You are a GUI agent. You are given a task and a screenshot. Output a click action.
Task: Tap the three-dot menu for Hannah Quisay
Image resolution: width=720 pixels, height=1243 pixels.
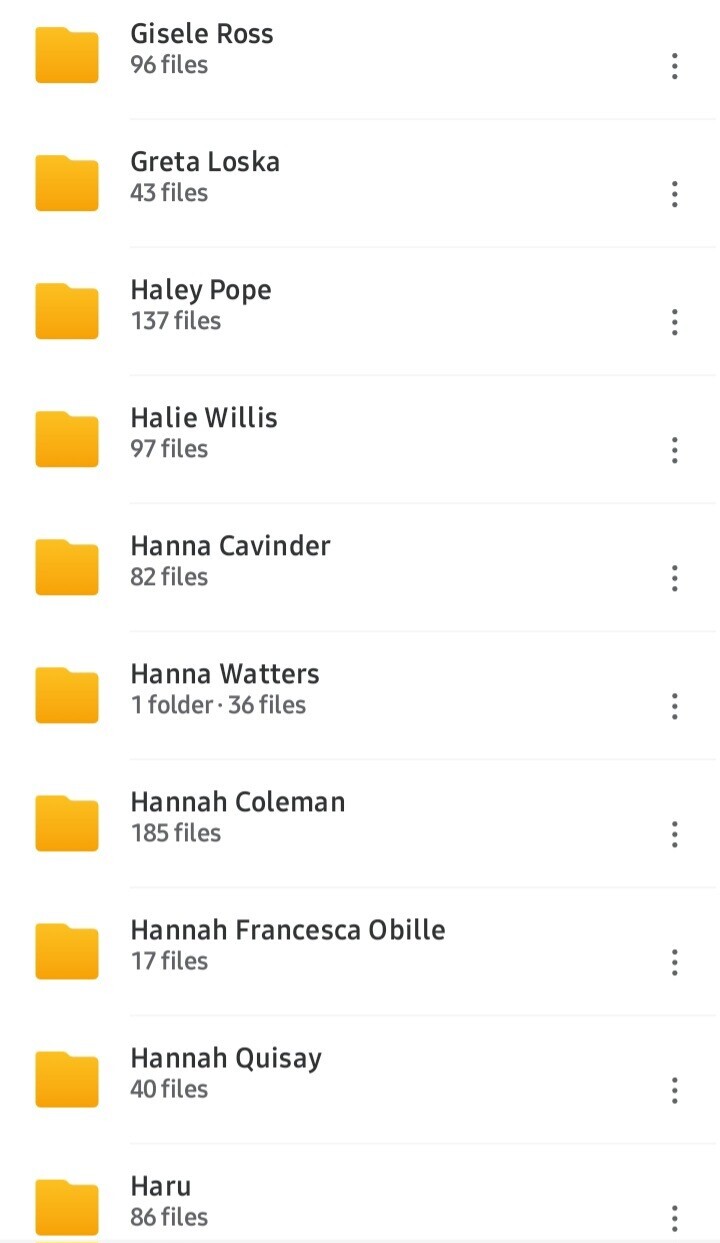[x=675, y=1090]
